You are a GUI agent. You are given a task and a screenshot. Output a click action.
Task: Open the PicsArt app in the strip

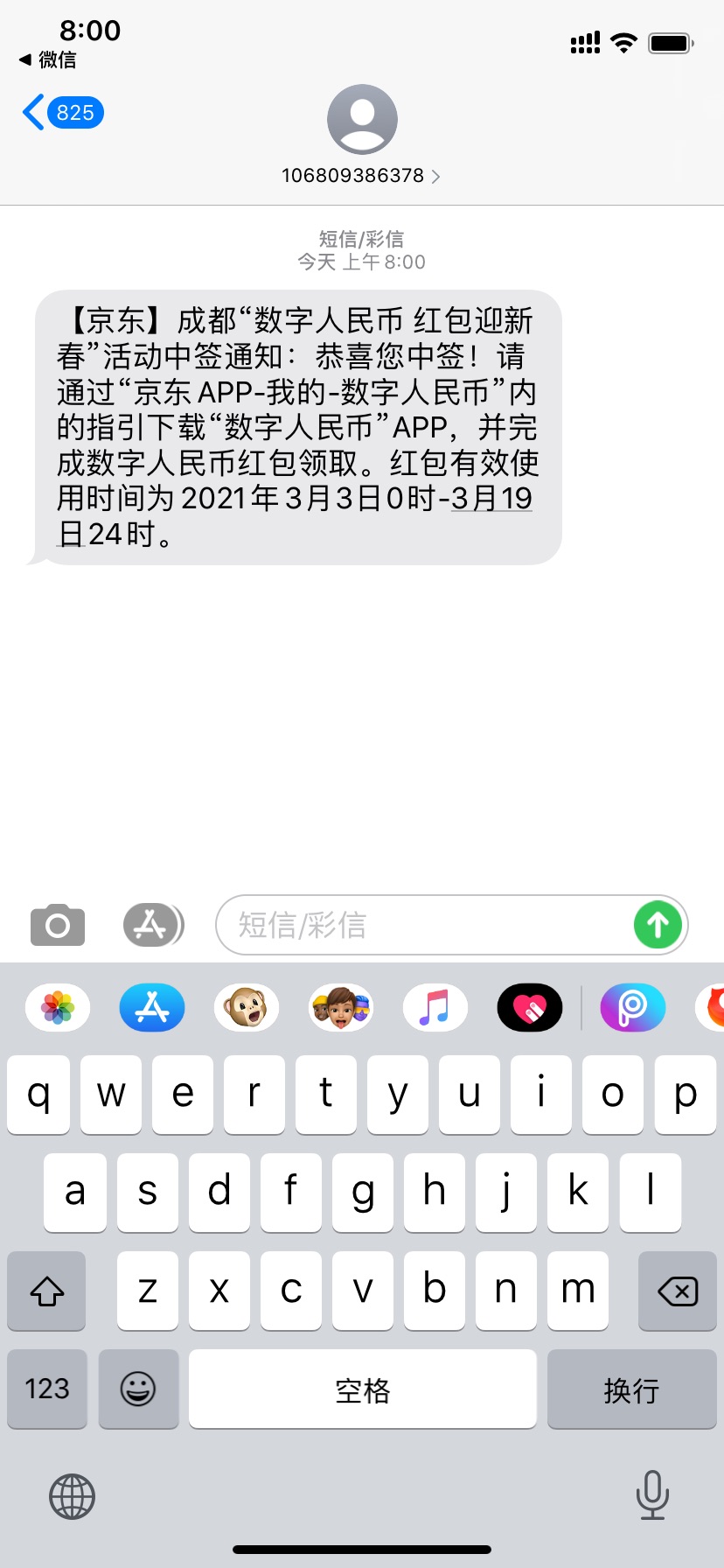tap(633, 1008)
